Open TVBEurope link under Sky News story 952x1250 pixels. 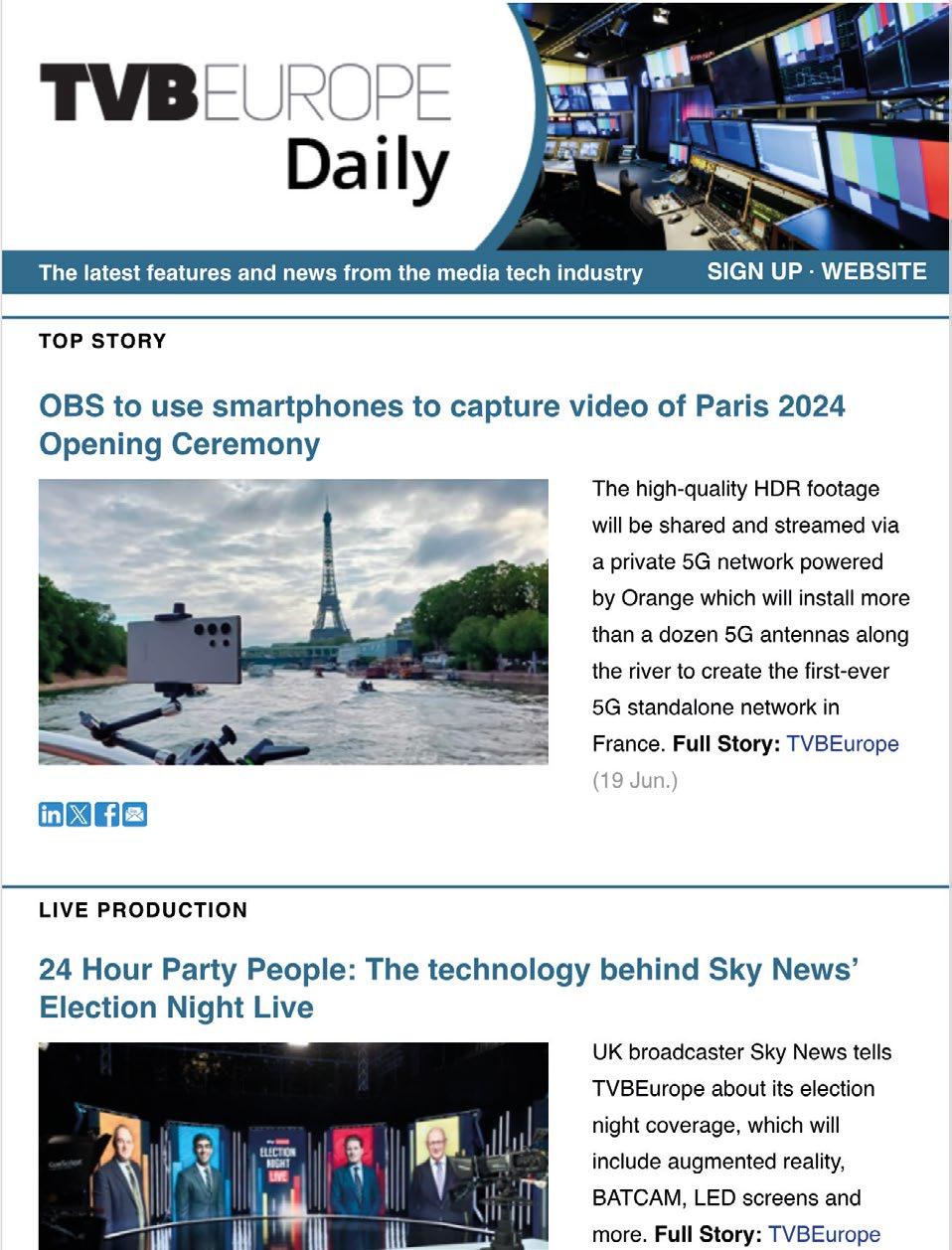[x=824, y=1234]
